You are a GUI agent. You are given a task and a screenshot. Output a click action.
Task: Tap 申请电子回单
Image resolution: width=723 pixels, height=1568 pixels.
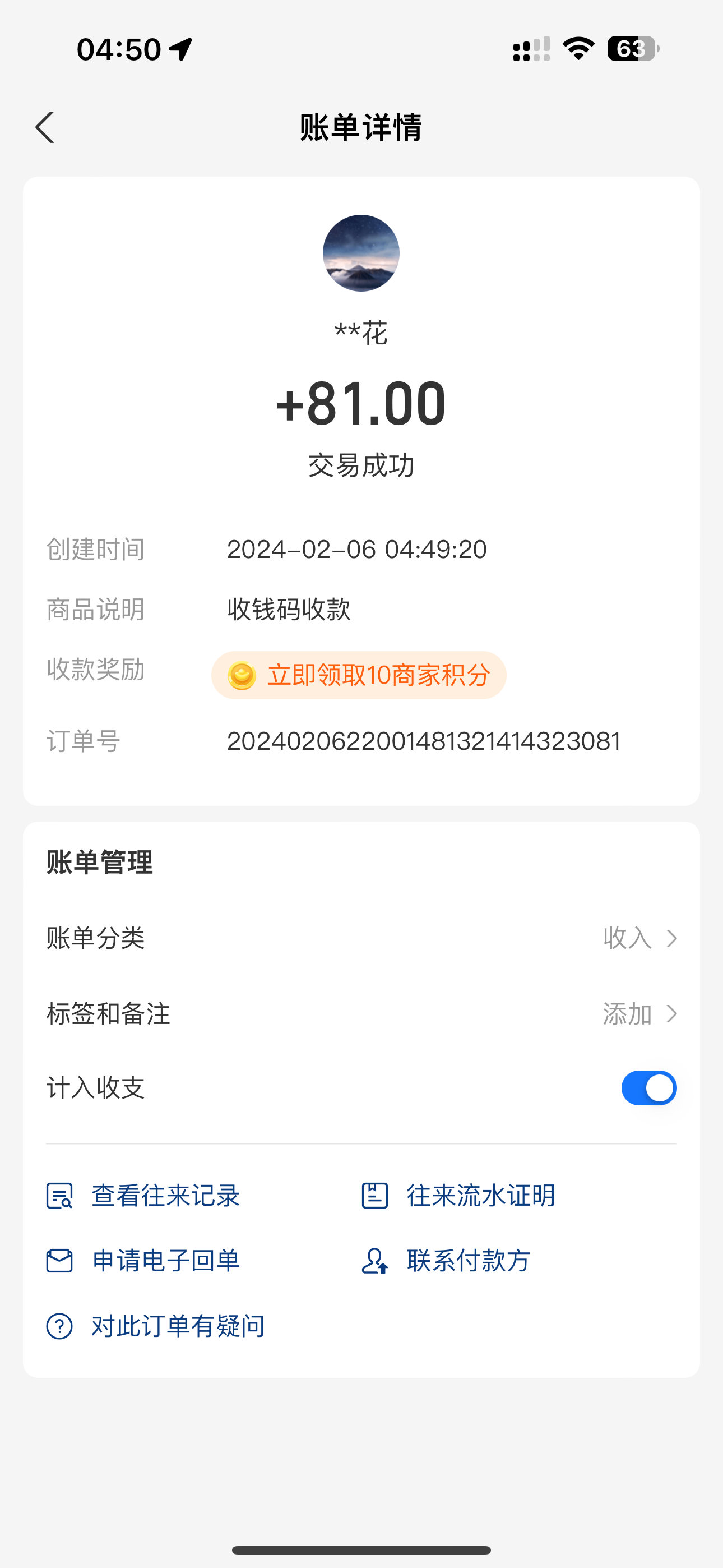tap(143, 1261)
